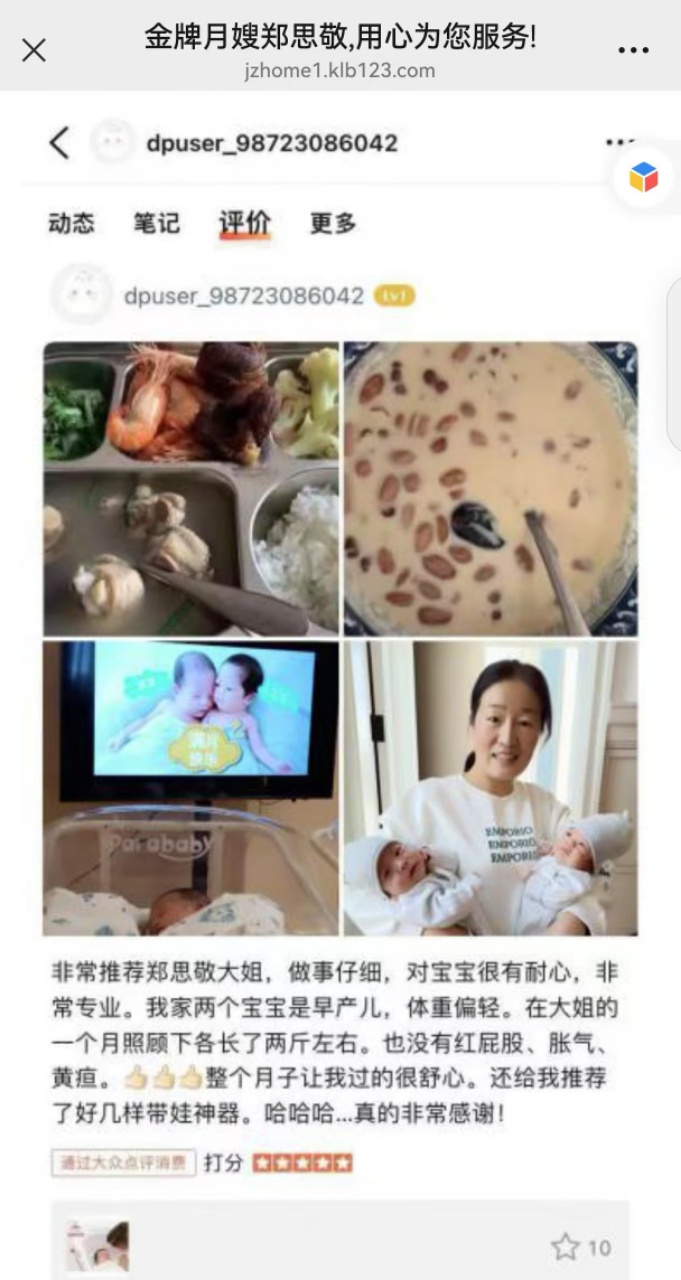Tap the floating colorful cube icon
The height and width of the screenshot is (1280, 681).
coord(643,177)
